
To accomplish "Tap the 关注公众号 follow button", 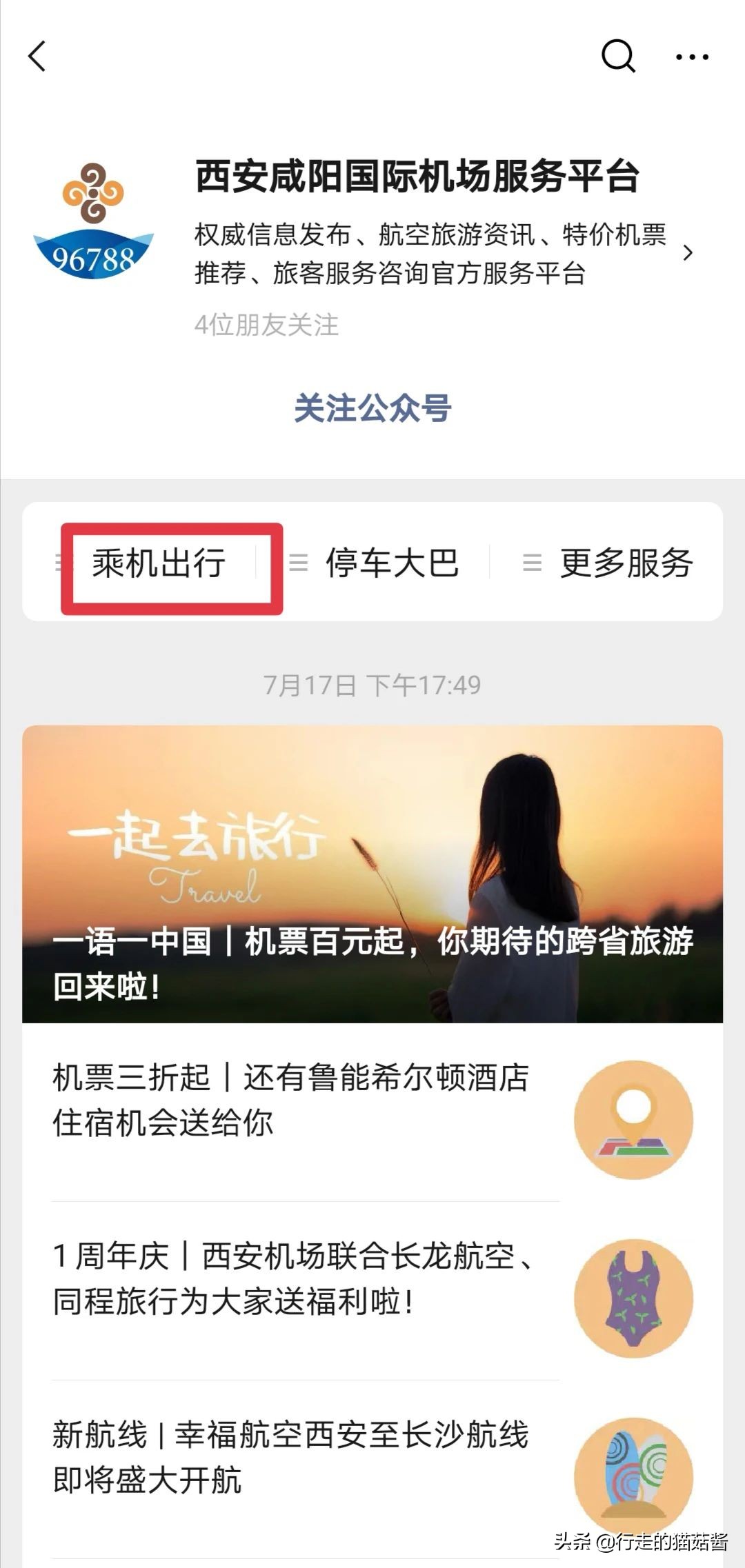I will (x=372, y=408).
